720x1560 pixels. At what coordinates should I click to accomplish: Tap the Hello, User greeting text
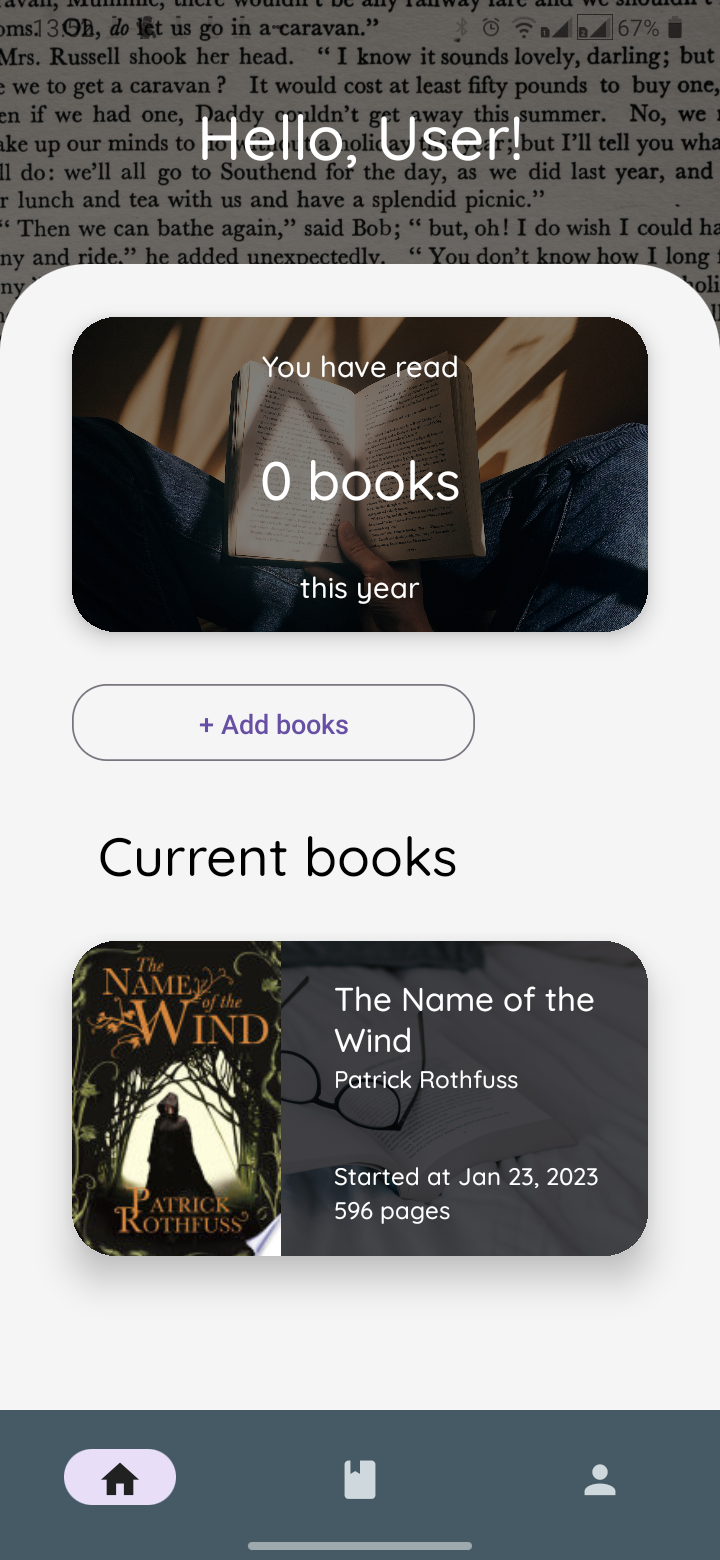point(360,138)
